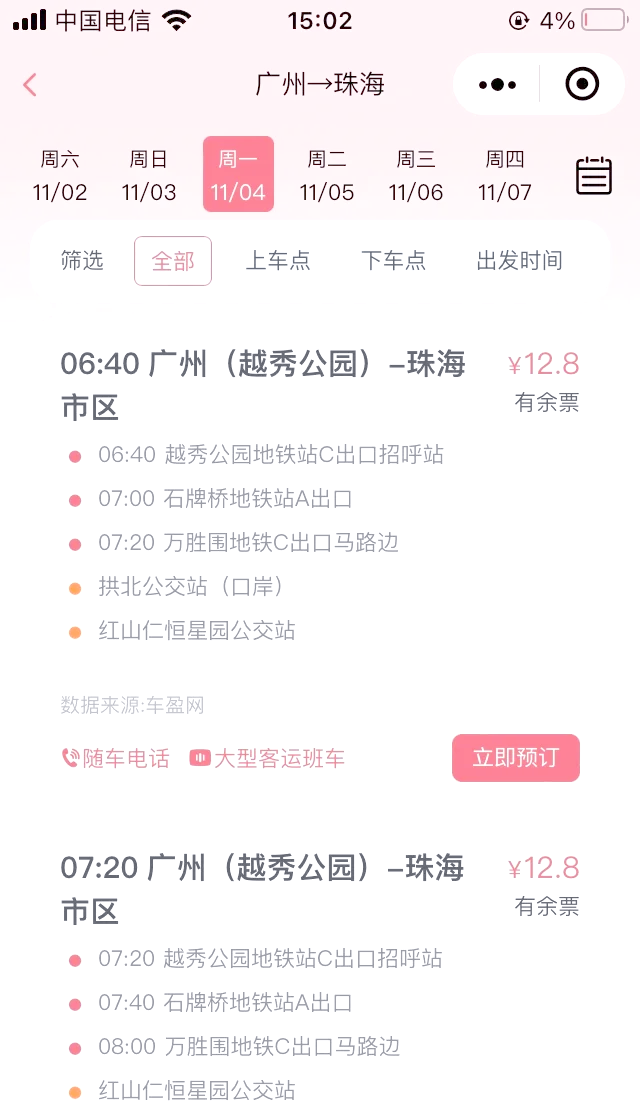Filter by 下车点

click(x=393, y=261)
